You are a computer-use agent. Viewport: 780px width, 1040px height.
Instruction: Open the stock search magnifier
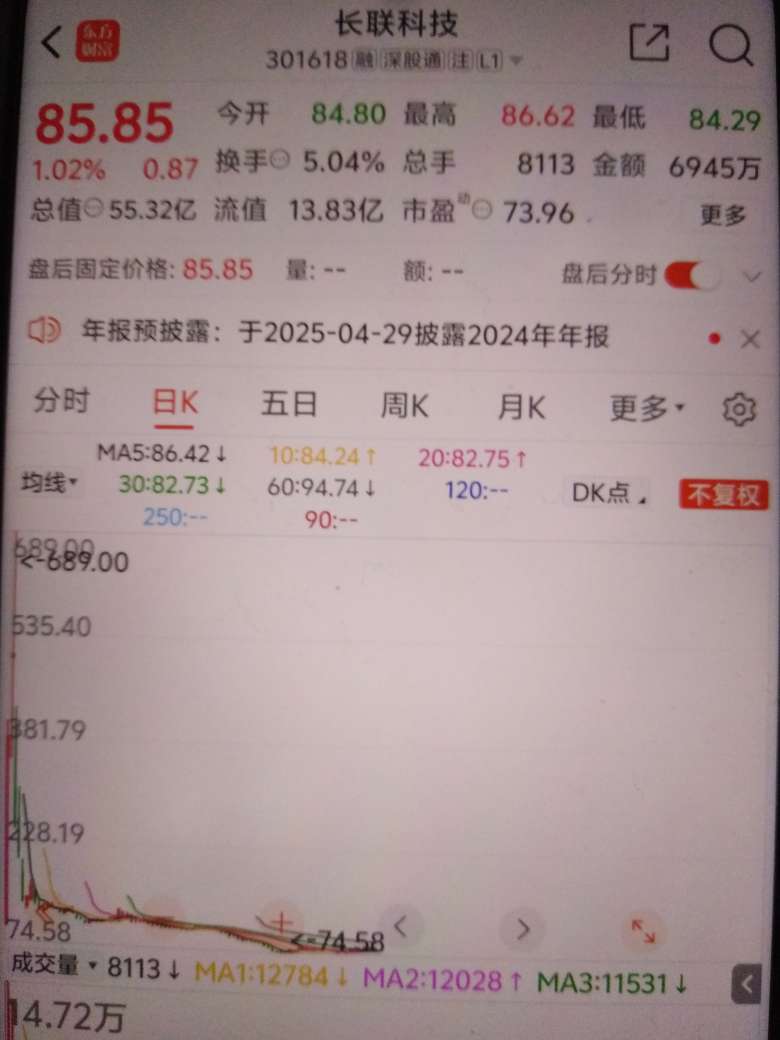coord(730,44)
